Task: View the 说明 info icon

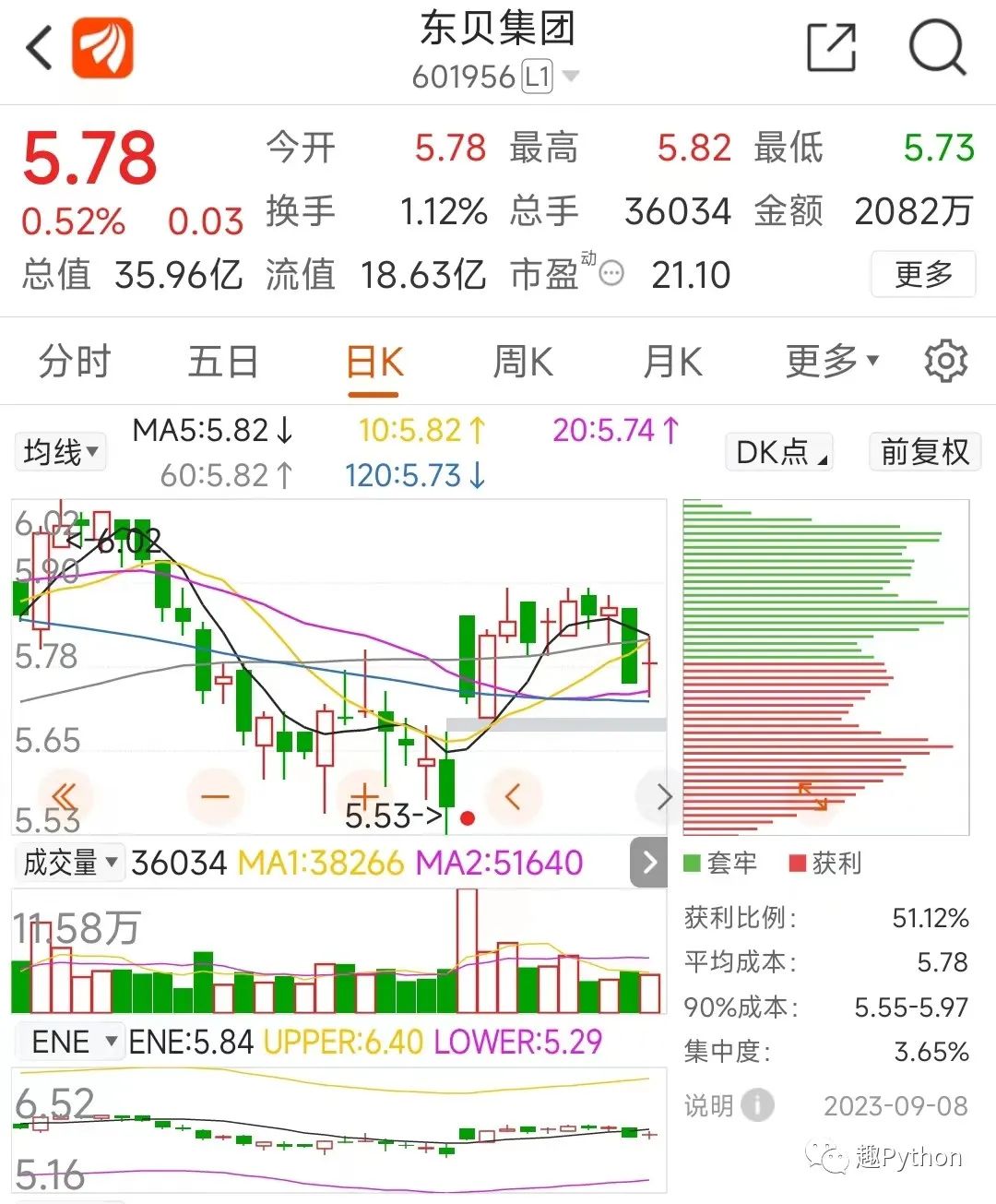Action: pos(758,1104)
